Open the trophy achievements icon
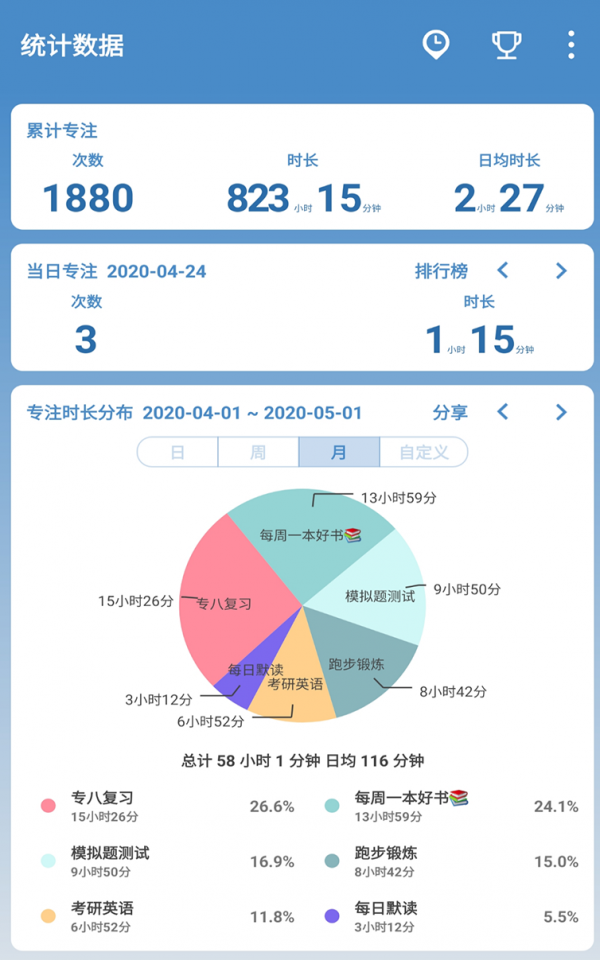The image size is (600, 960). 506,45
